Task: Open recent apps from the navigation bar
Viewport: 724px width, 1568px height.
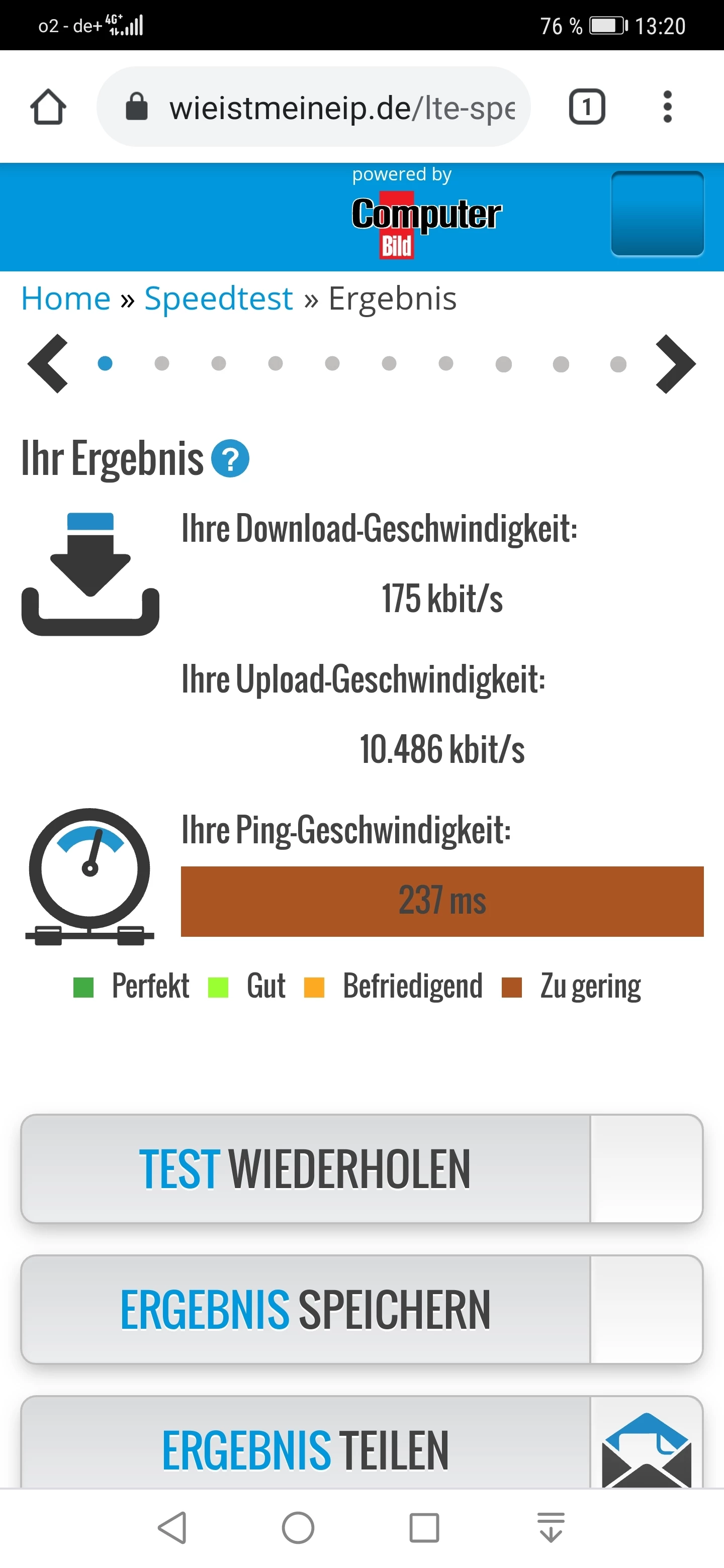Action: click(424, 1528)
